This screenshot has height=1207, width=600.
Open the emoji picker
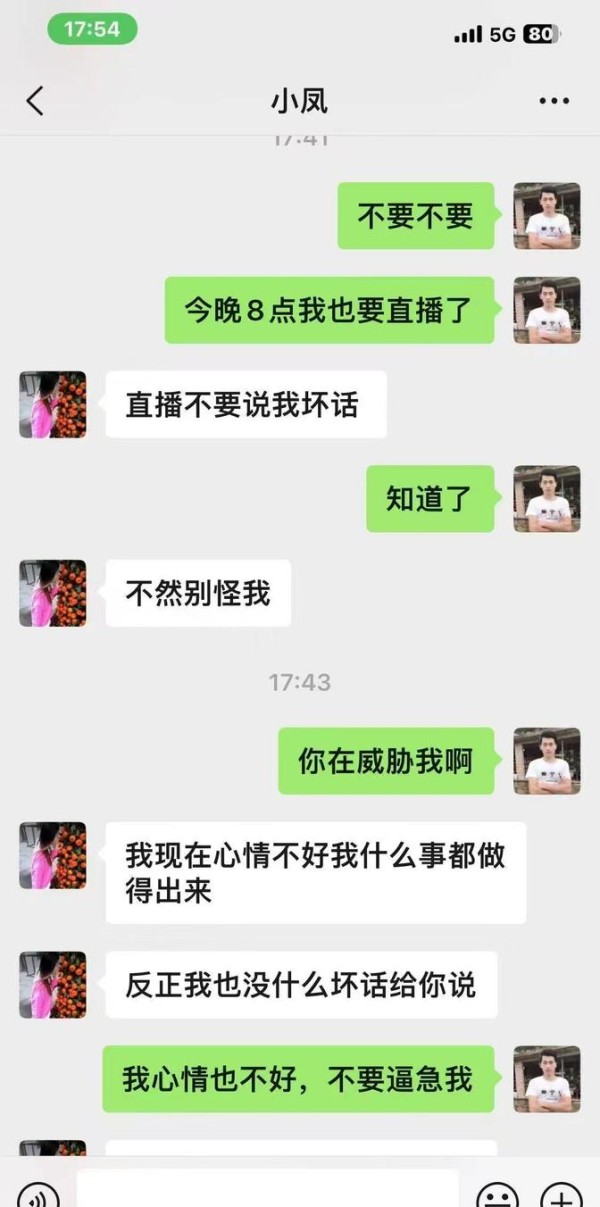(497, 1194)
